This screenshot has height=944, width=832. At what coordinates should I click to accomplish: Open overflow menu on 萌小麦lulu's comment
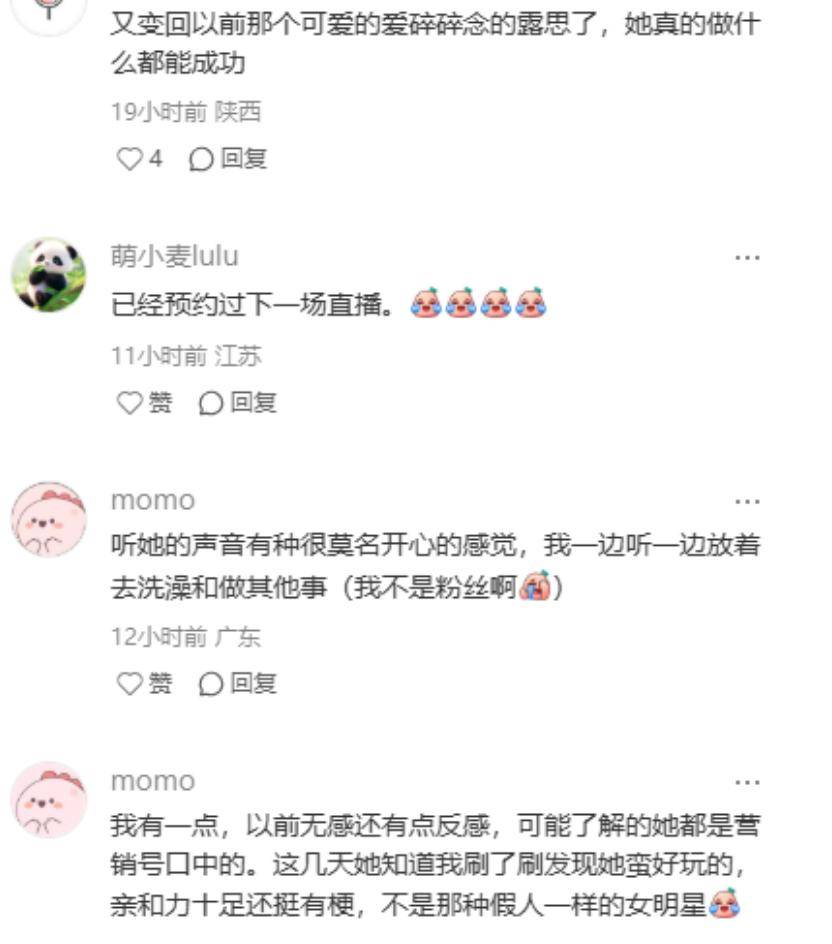click(x=747, y=257)
